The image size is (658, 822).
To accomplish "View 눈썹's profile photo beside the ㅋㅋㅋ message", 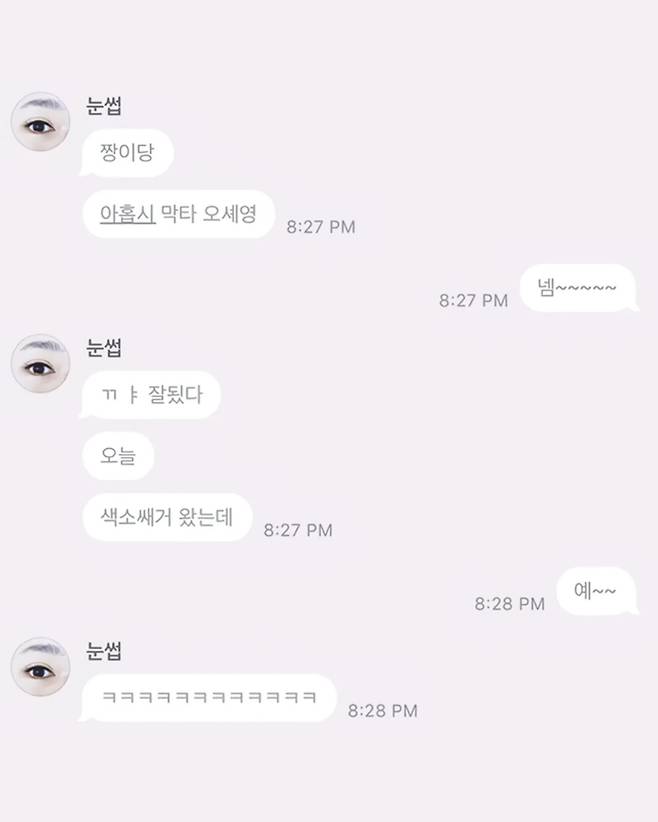I will 40,667.
